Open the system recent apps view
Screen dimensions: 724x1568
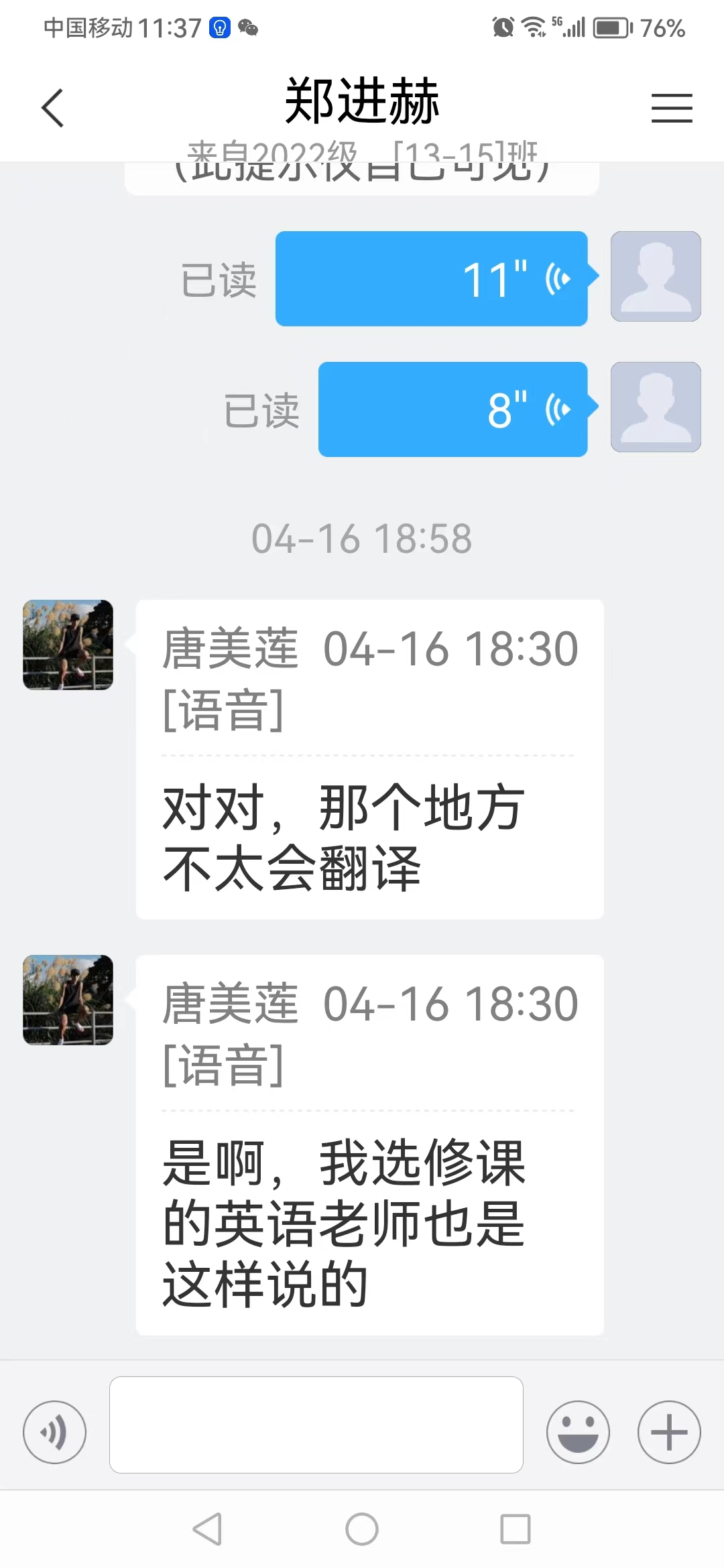(516, 1529)
